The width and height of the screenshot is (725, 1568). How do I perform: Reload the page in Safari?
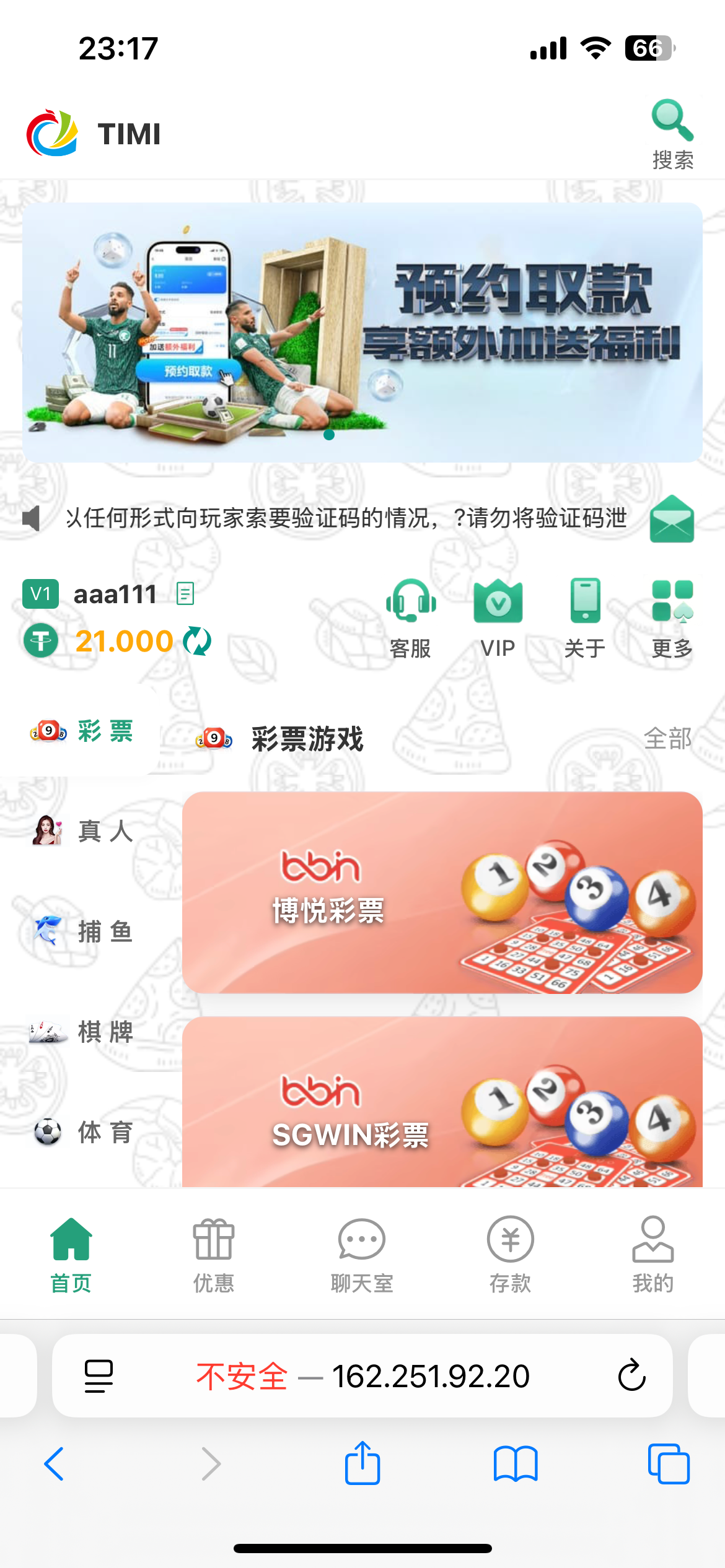631,1376
